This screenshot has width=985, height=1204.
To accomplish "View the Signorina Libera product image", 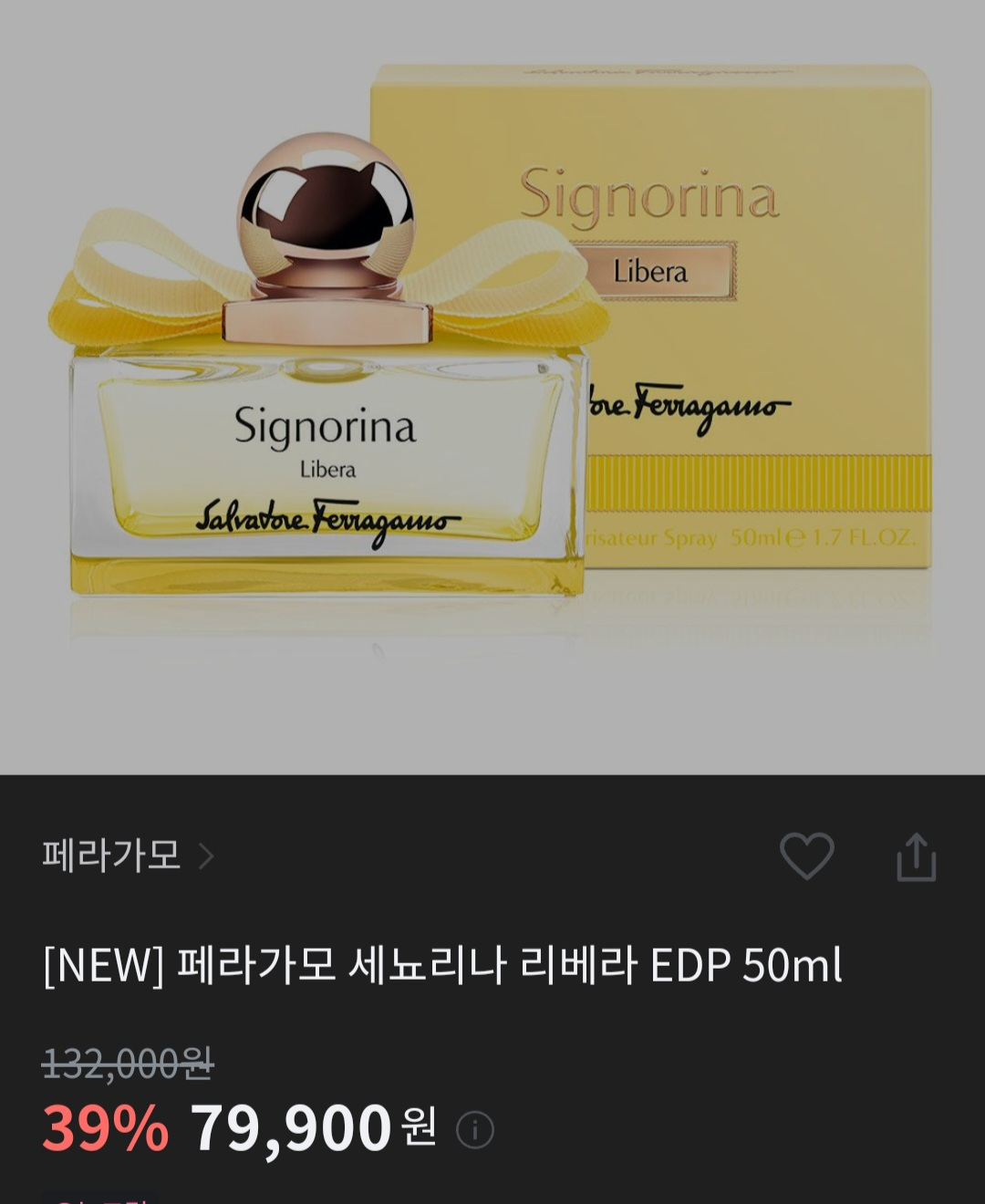I will pyautogui.click(x=493, y=383).
